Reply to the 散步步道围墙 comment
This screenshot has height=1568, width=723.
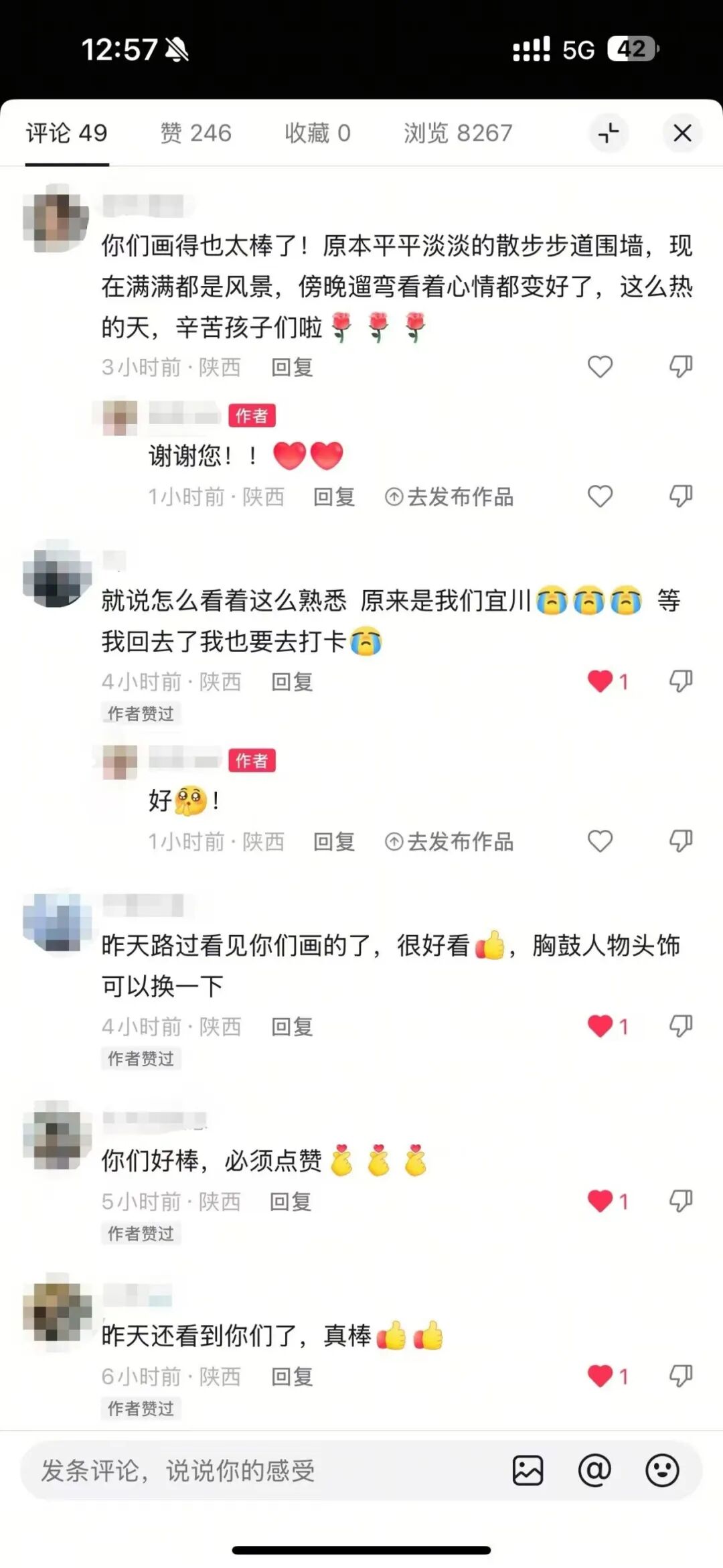coord(292,367)
